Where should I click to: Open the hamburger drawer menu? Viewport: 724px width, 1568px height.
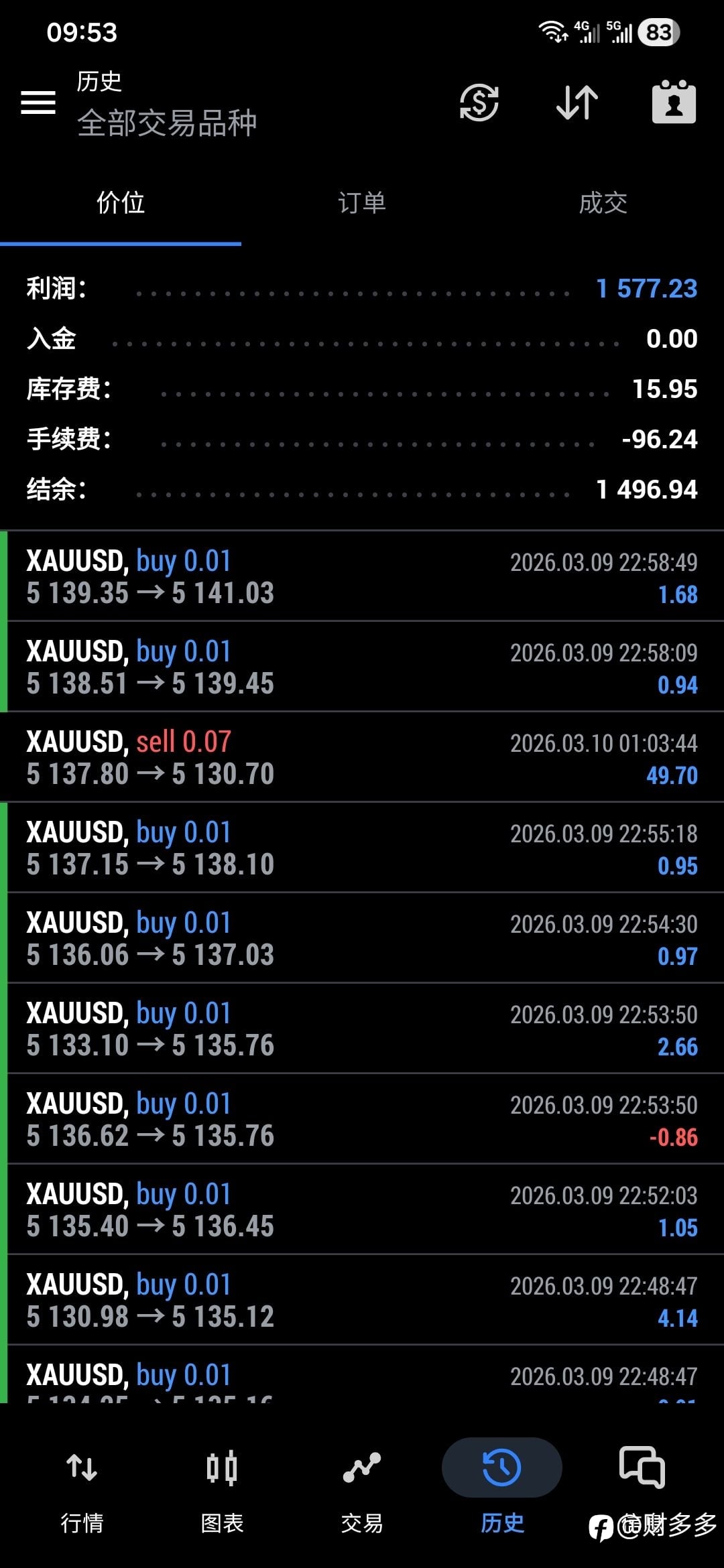(x=38, y=103)
